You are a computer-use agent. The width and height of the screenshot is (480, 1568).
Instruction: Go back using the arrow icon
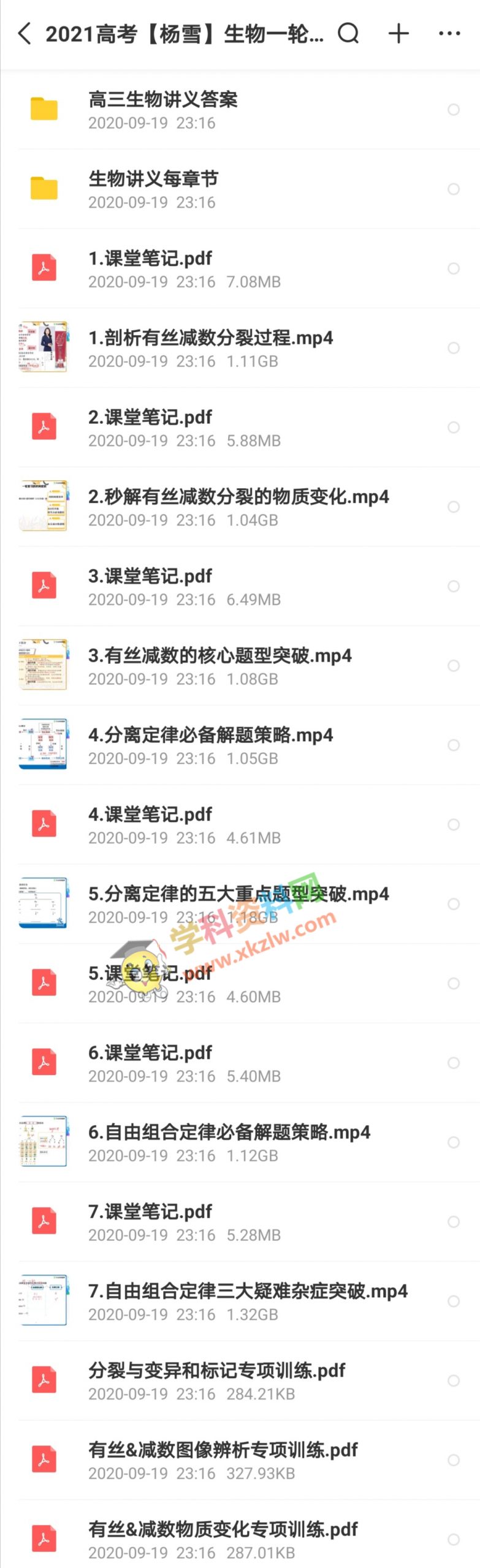point(25,34)
